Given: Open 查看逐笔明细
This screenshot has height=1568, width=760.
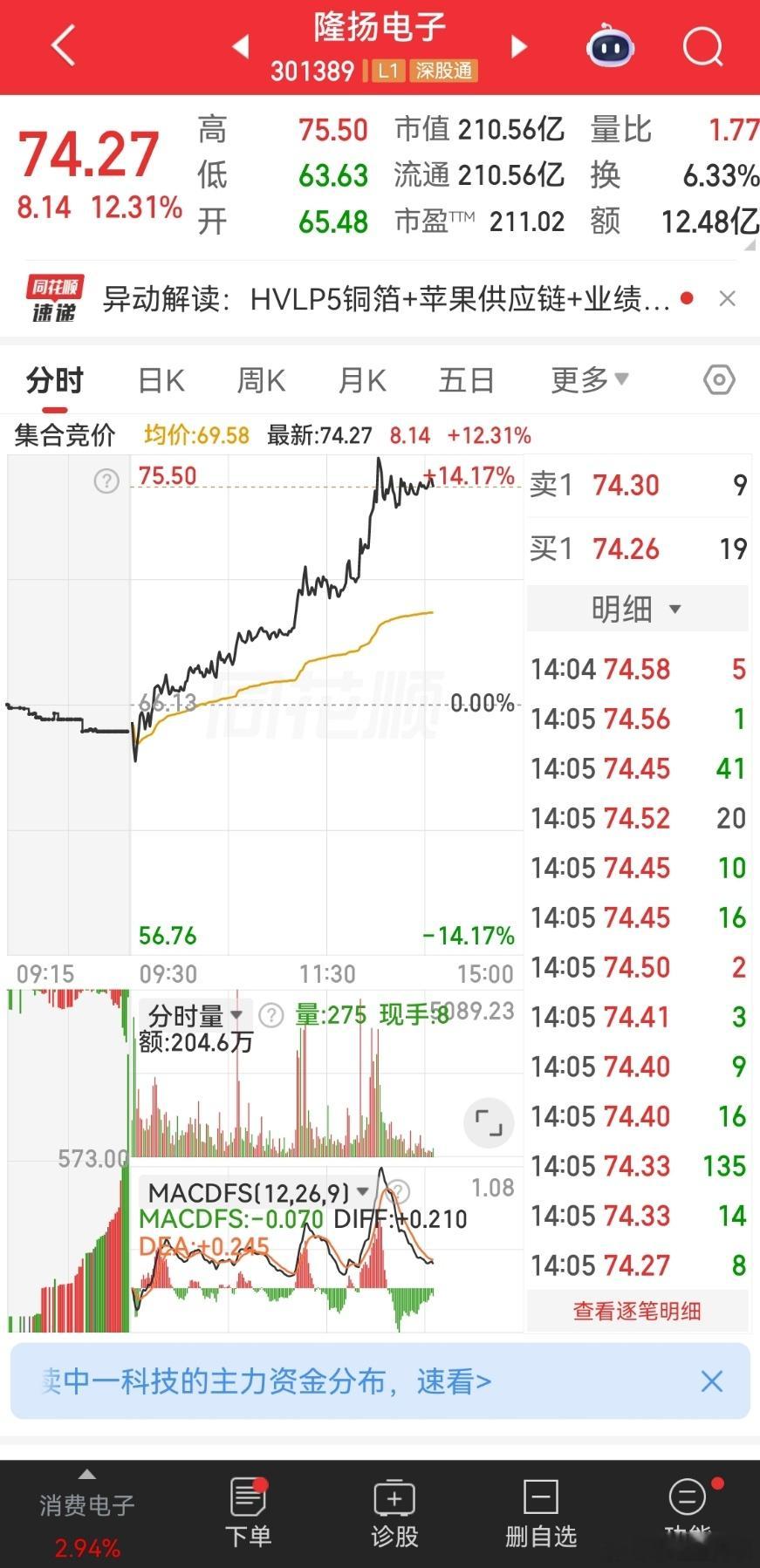Looking at the screenshot, I should pos(637,1311).
